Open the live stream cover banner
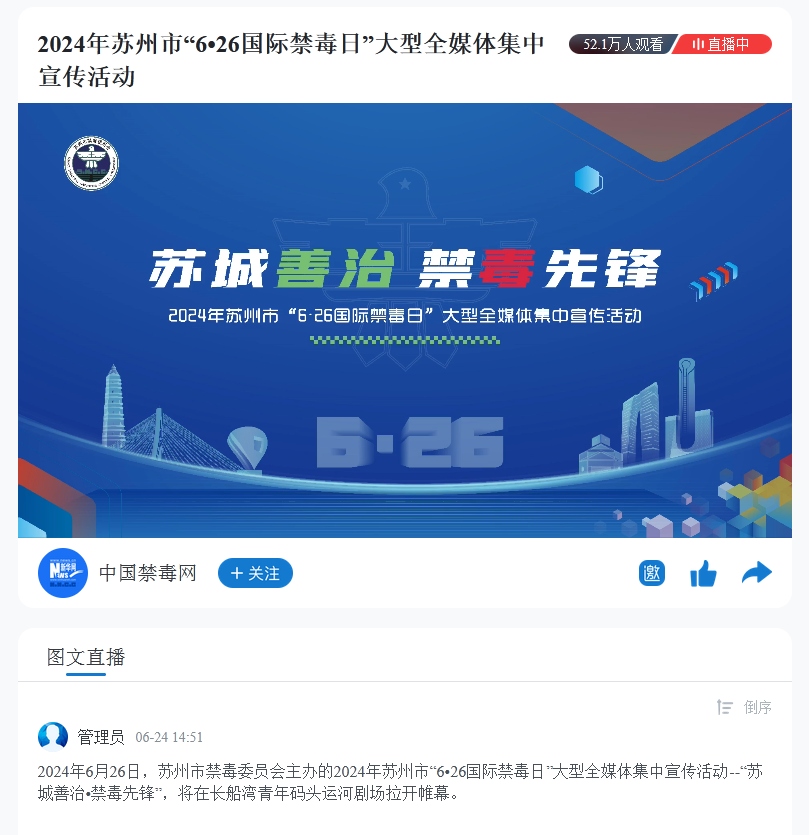Image resolution: width=809 pixels, height=835 pixels. [x=404, y=320]
